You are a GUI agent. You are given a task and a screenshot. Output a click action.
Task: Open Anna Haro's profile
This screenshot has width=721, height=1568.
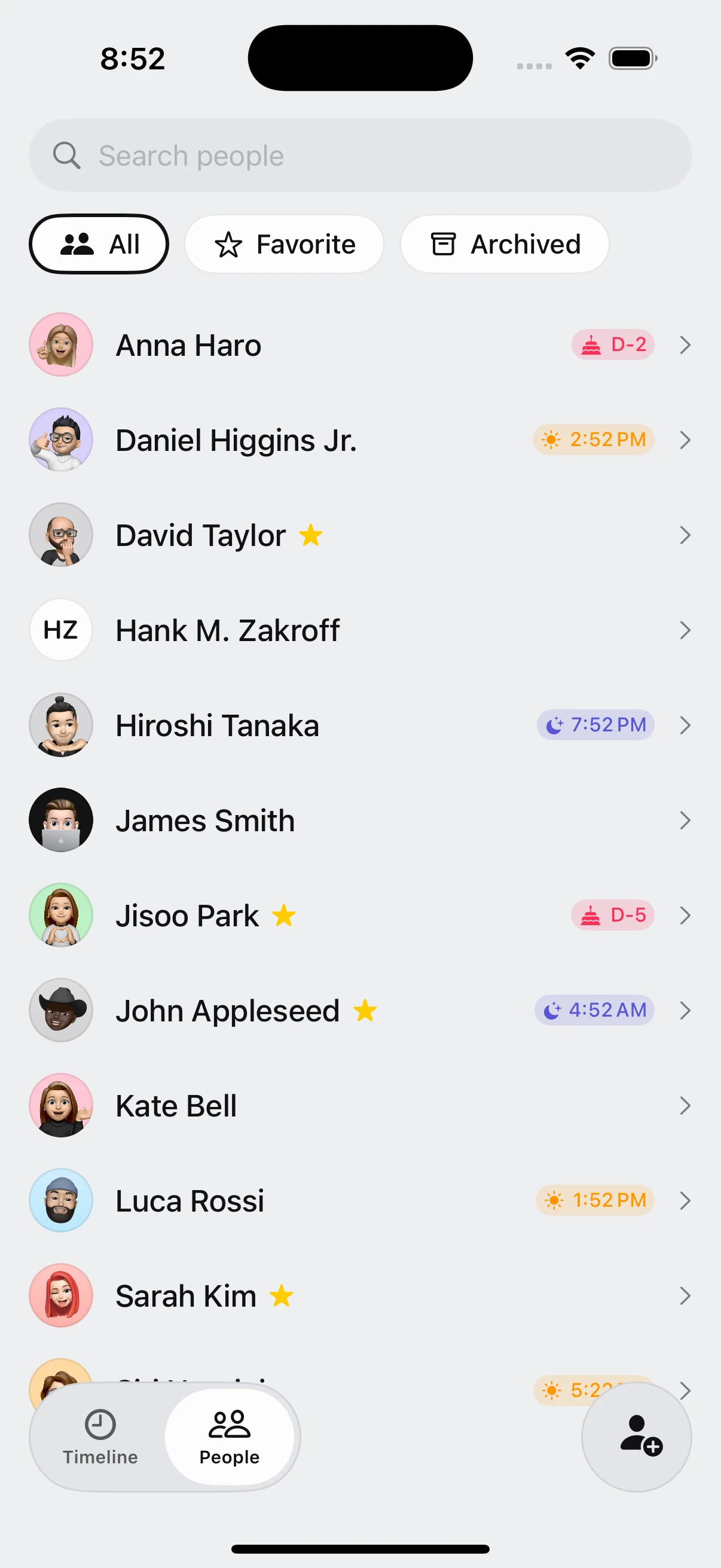[359, 345]
